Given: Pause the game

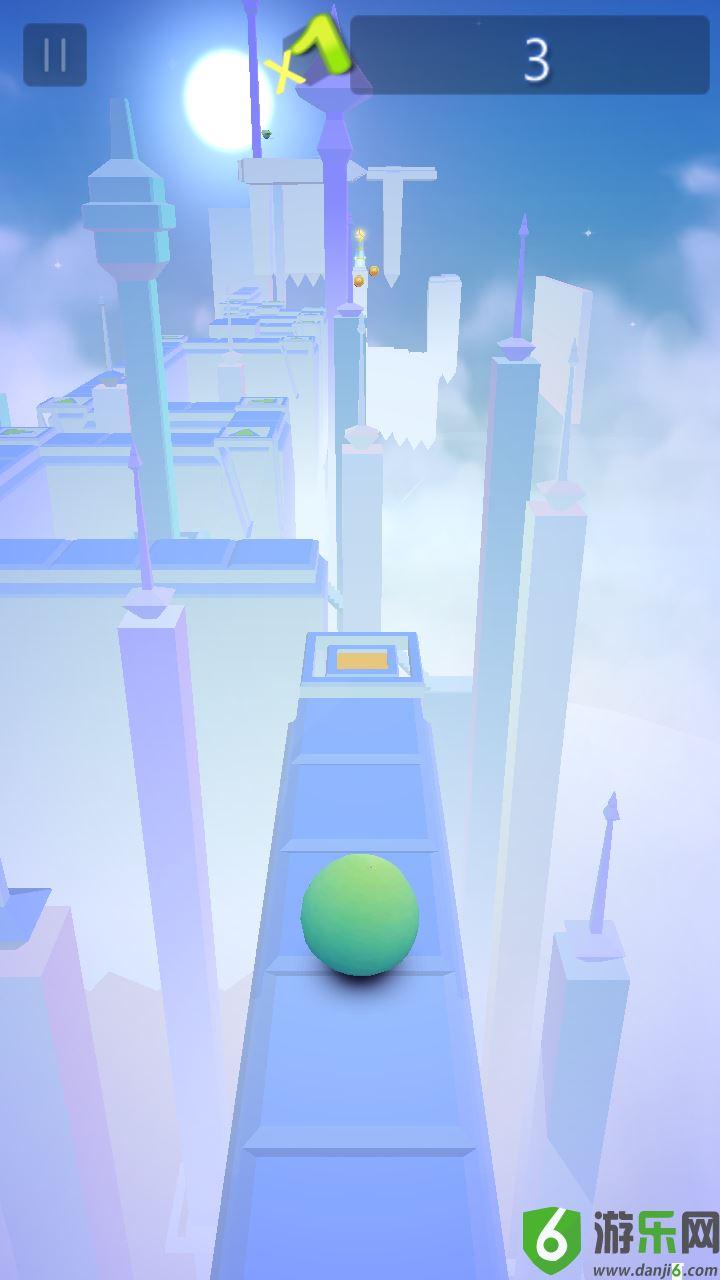Looking at the screenshot, I should [x=55, y=55].
